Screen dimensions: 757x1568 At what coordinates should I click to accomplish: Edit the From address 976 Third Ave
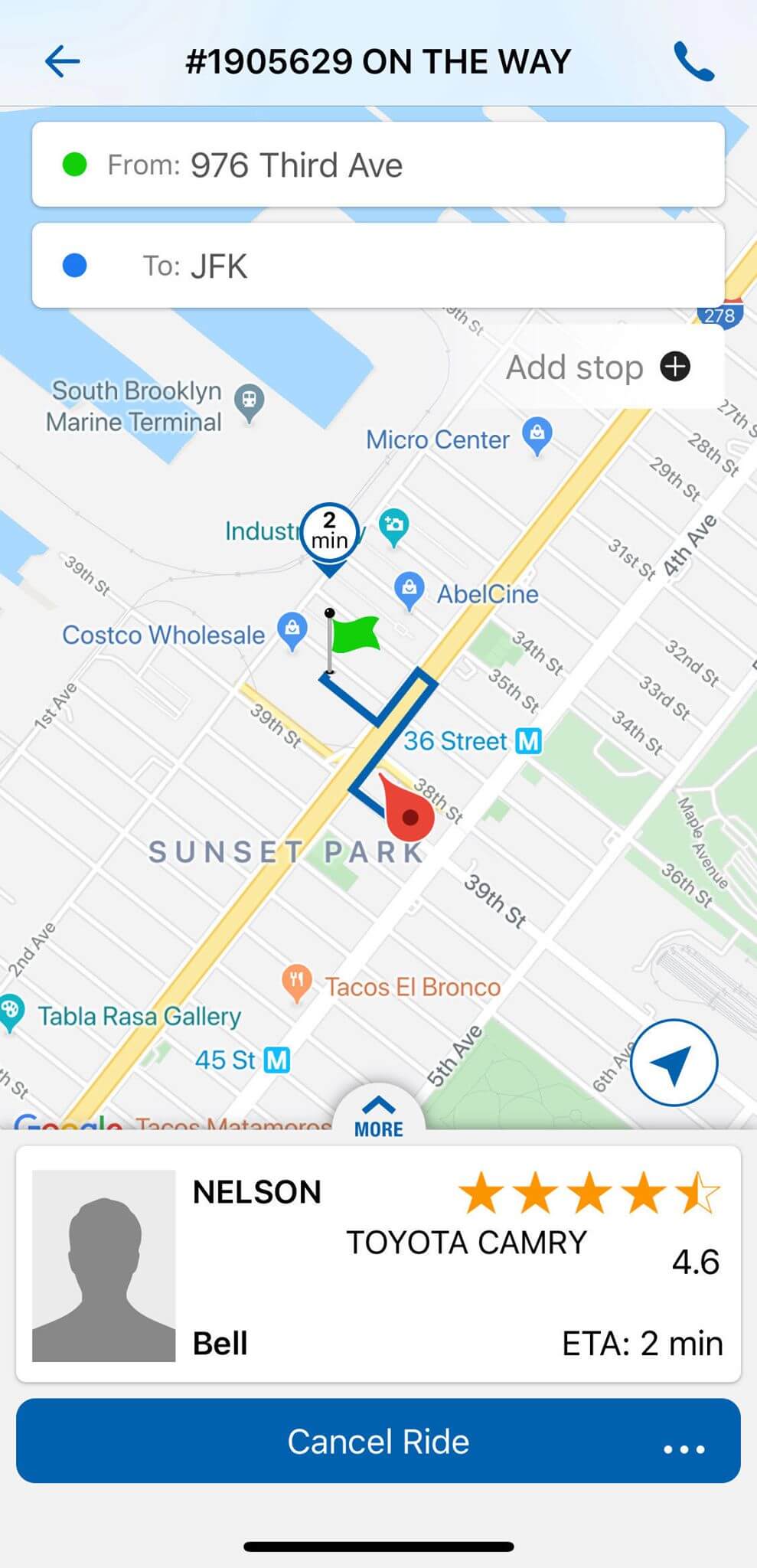pyautogui.click(x=378, y=165)
